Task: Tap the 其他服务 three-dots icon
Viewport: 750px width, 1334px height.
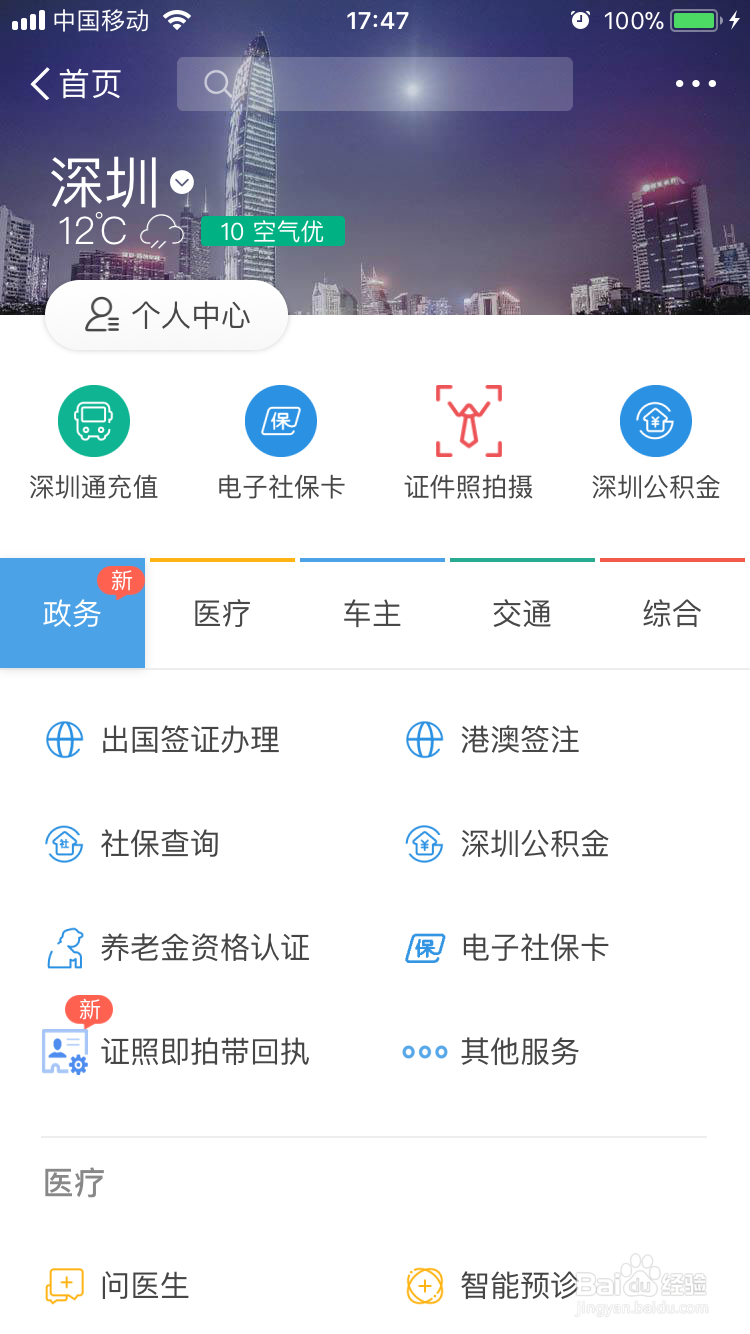Action: [425, 1052]
